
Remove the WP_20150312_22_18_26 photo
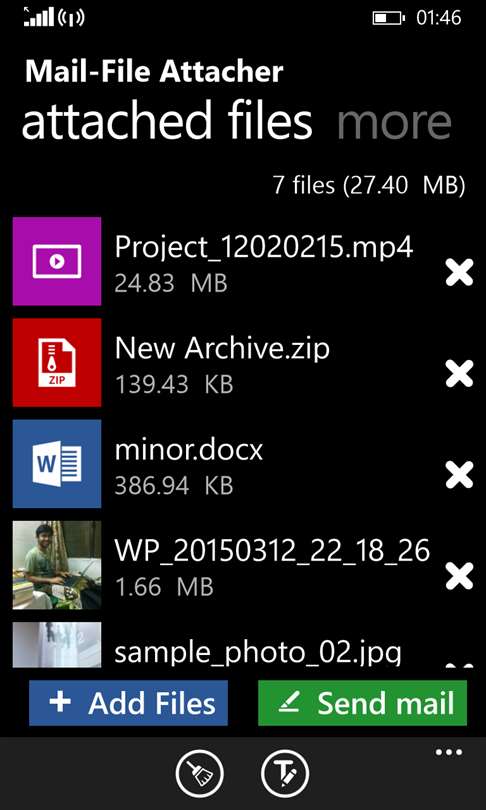(459, 577)
